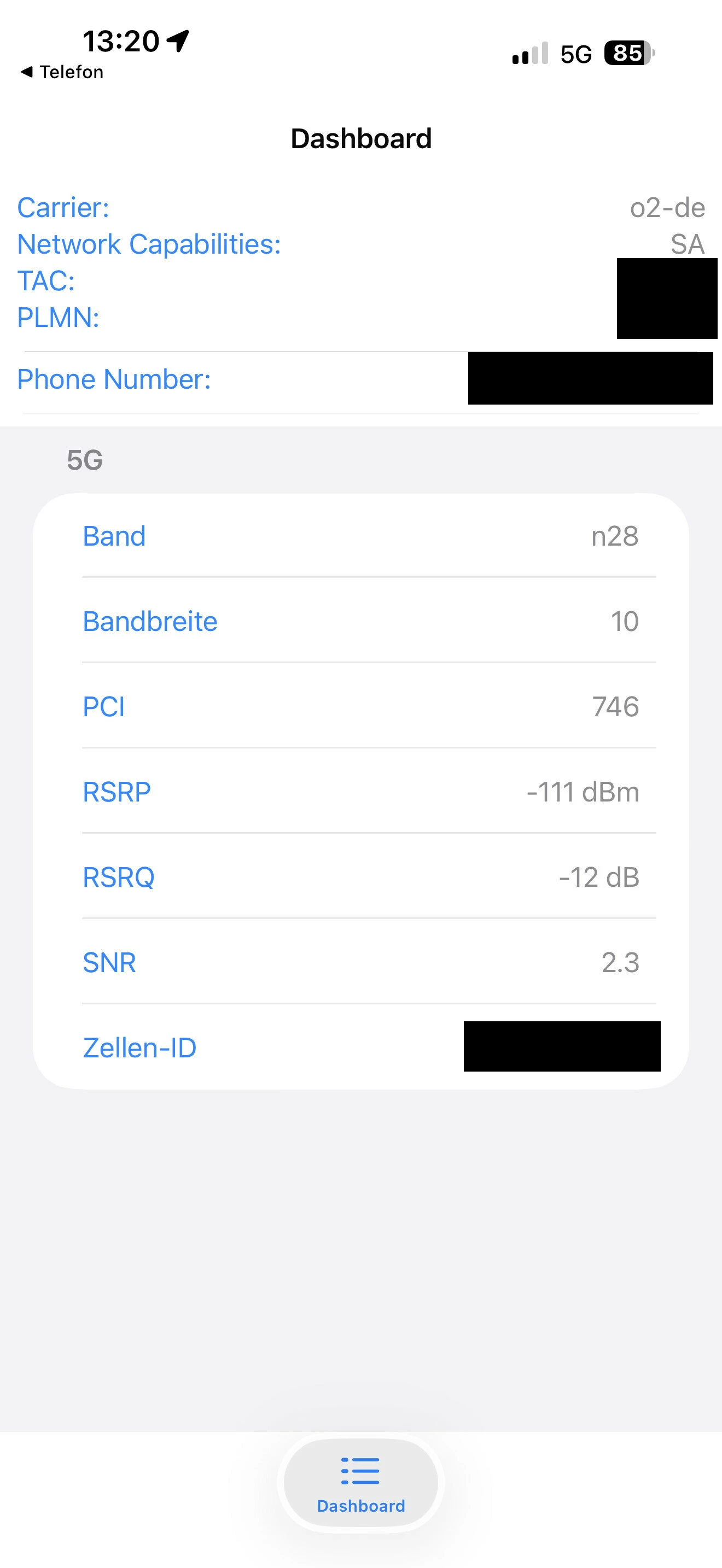This screenshot has width=722, height=1568.
Task: Select the Dashboard tab
Action: pos(360,1483)
